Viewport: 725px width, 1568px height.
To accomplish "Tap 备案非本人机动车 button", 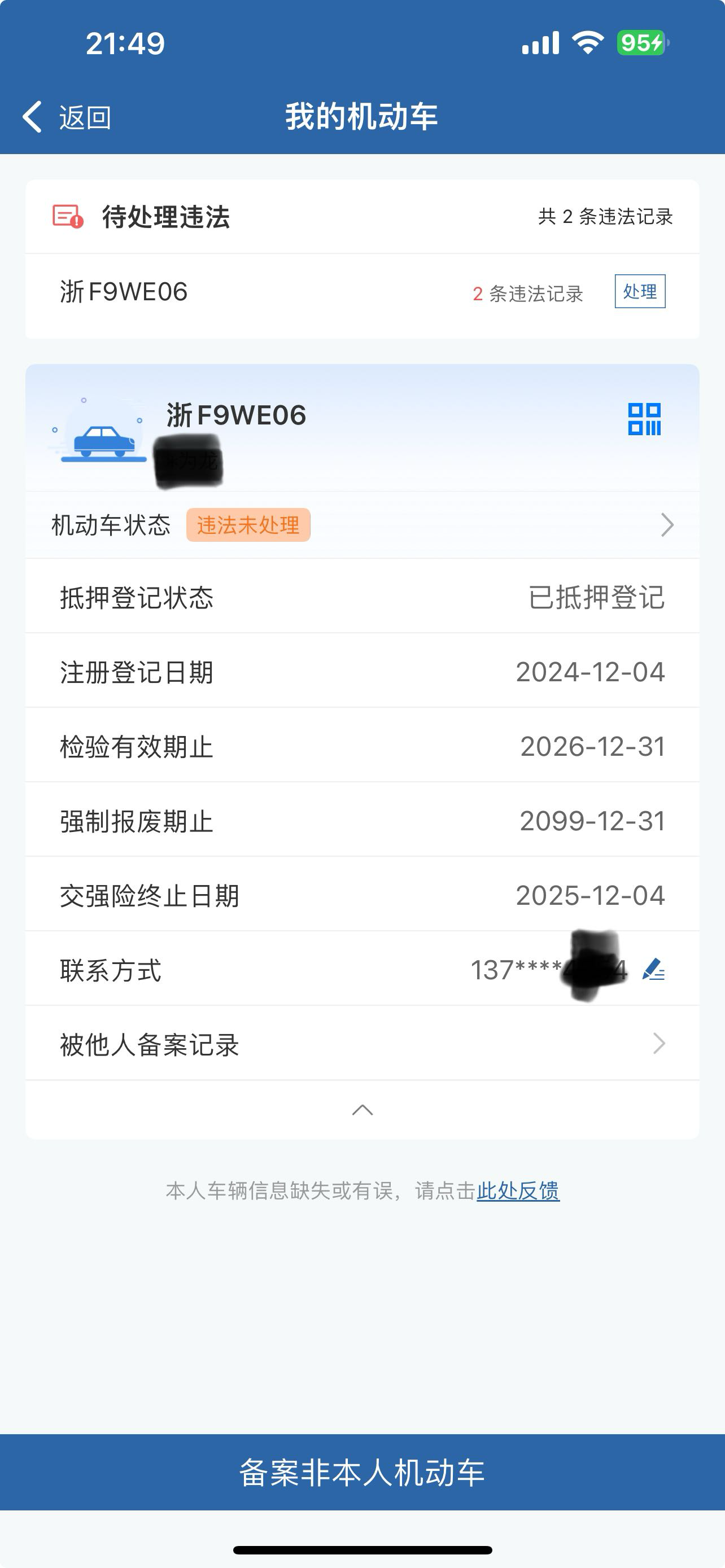I will pyautogui.click(x=362, y=1473).
